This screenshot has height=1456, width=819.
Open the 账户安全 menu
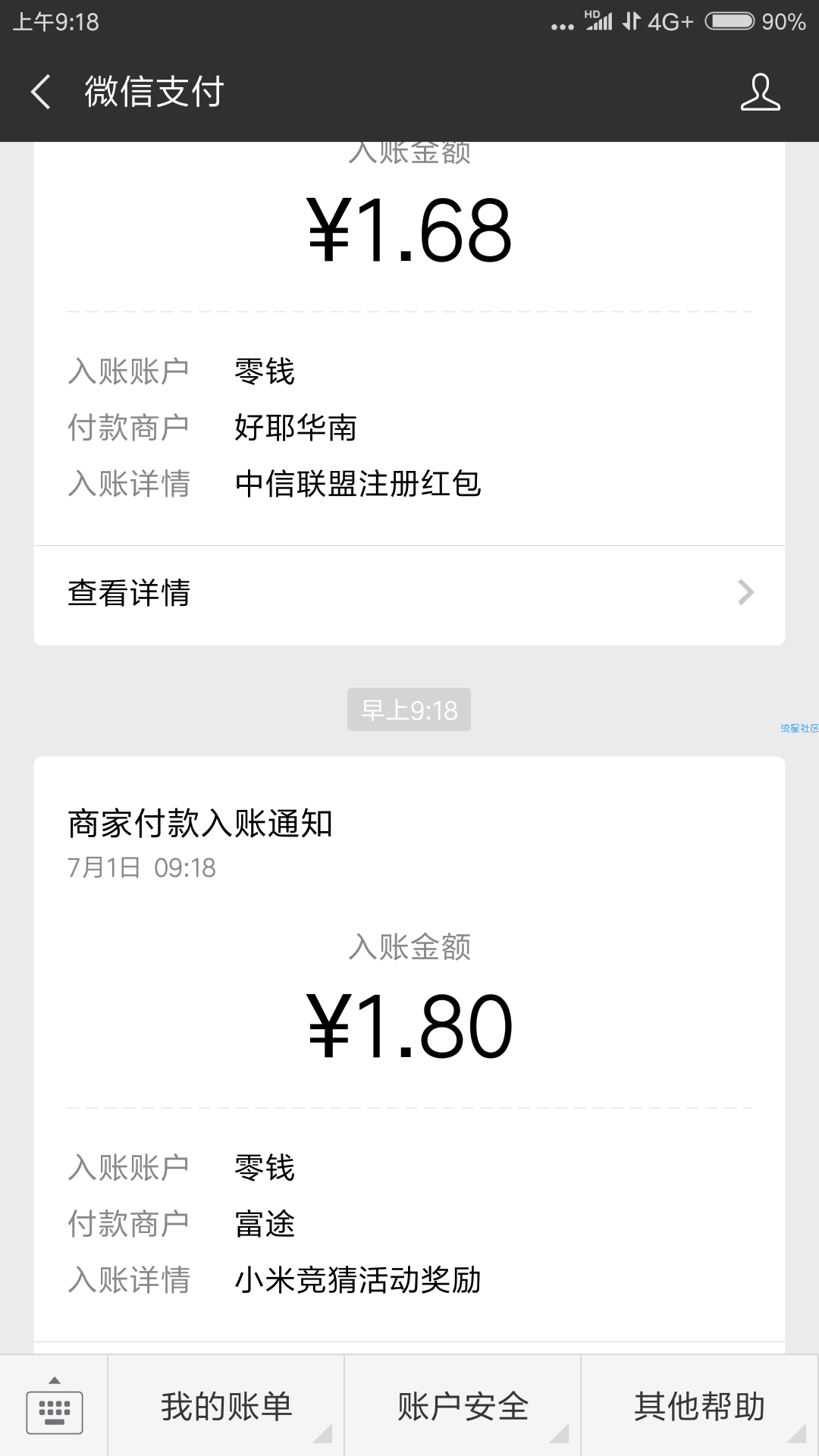(x=463, y=1406)
